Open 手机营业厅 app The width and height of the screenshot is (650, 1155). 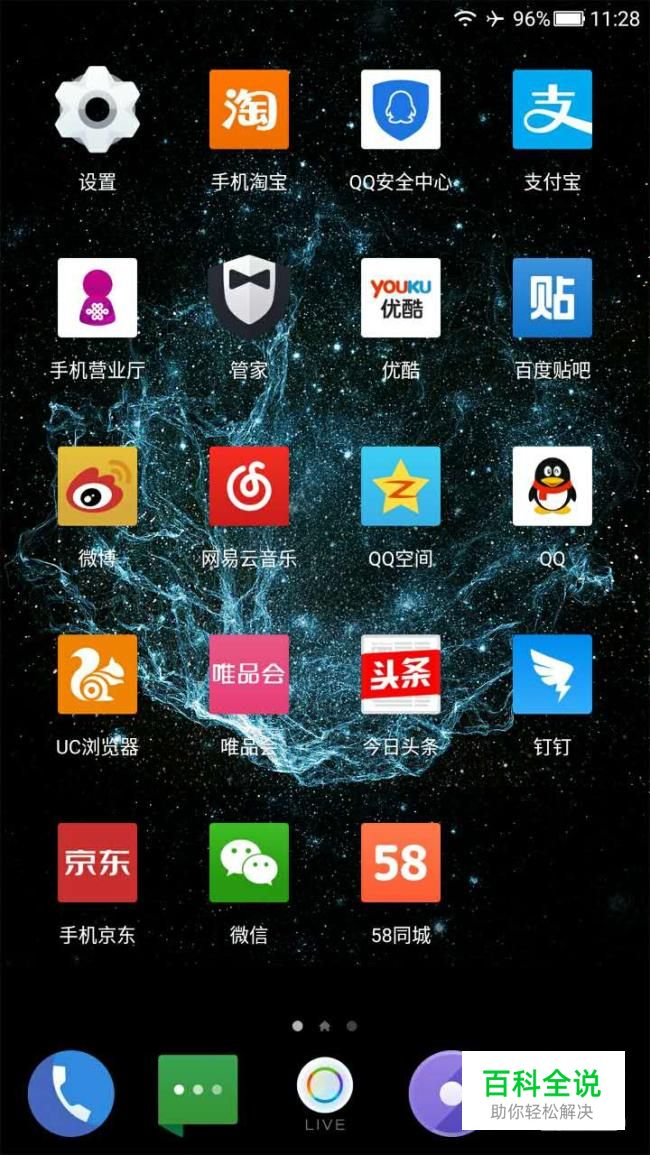pos(97,298)
